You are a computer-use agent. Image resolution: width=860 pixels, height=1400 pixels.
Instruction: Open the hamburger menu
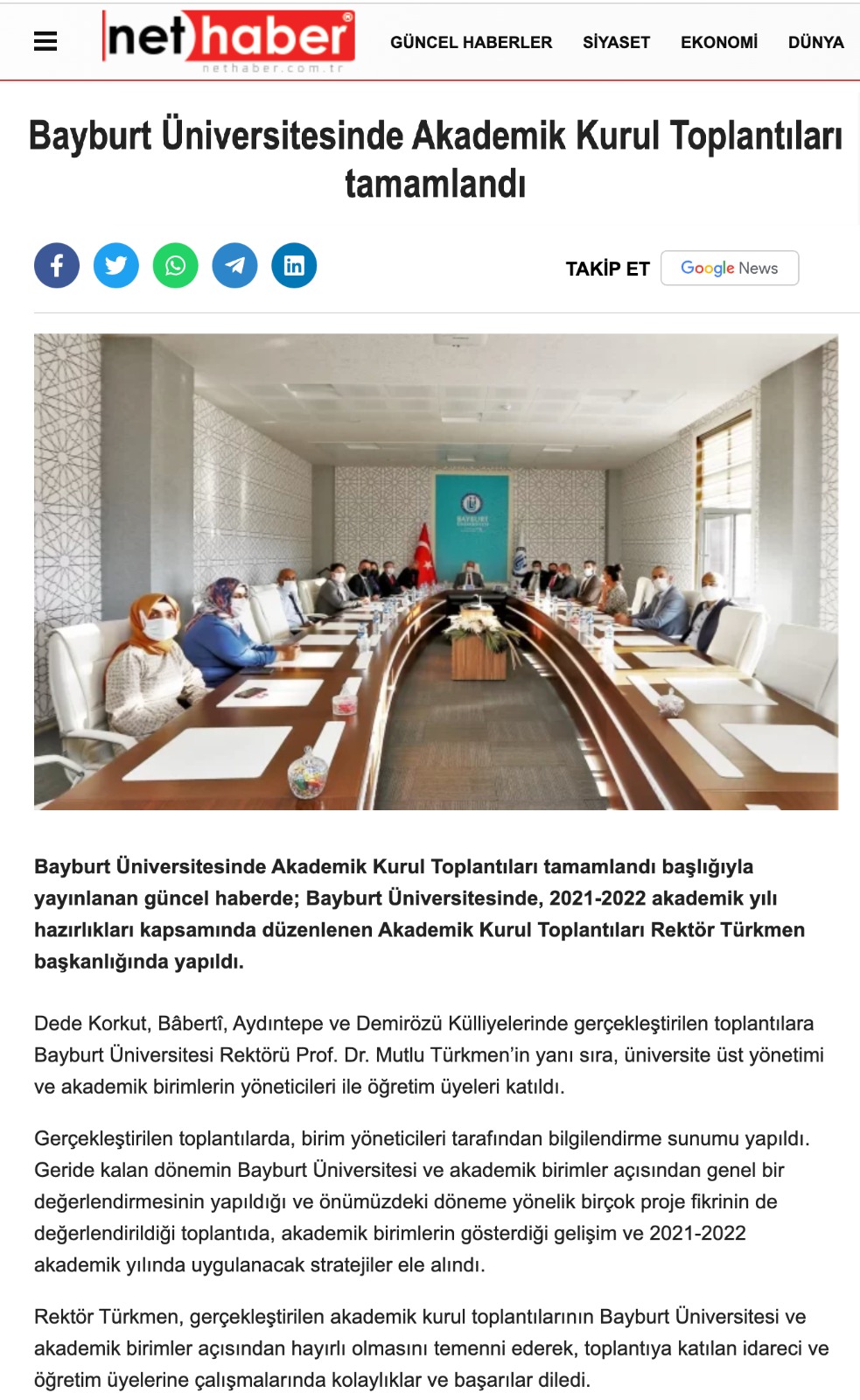click(x=45, y=41)
